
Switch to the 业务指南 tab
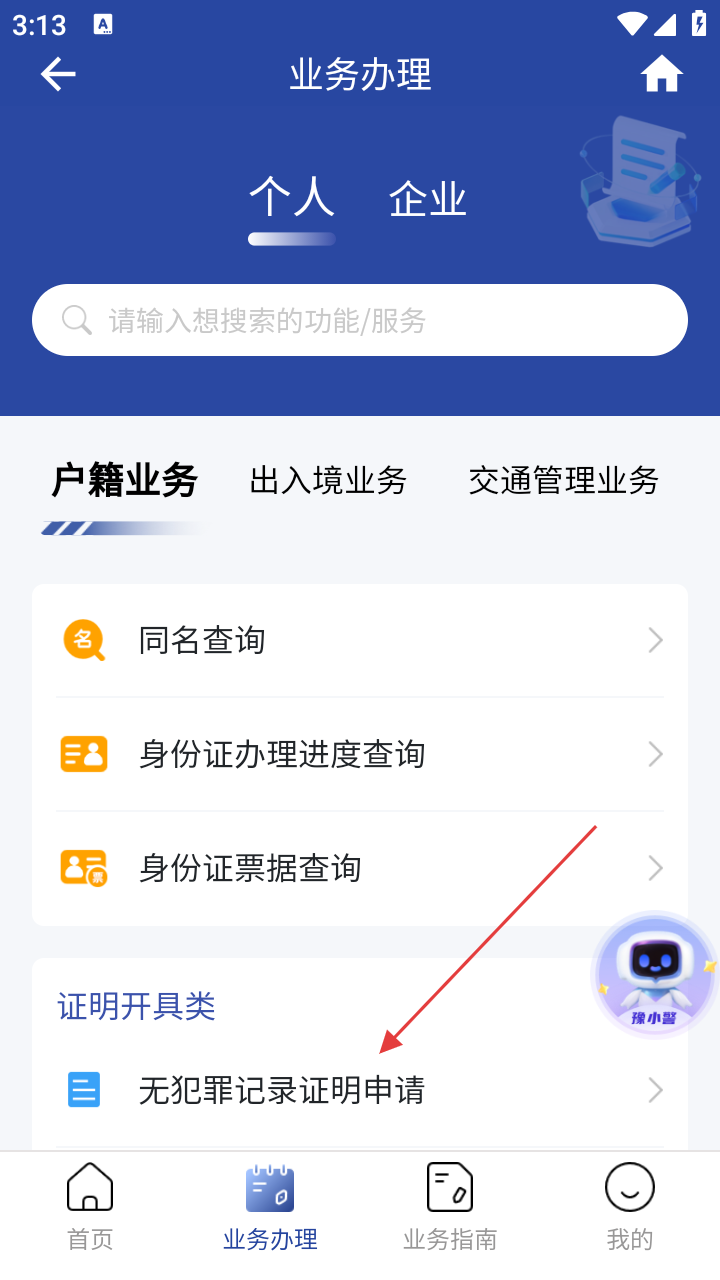coord(450,1208)
